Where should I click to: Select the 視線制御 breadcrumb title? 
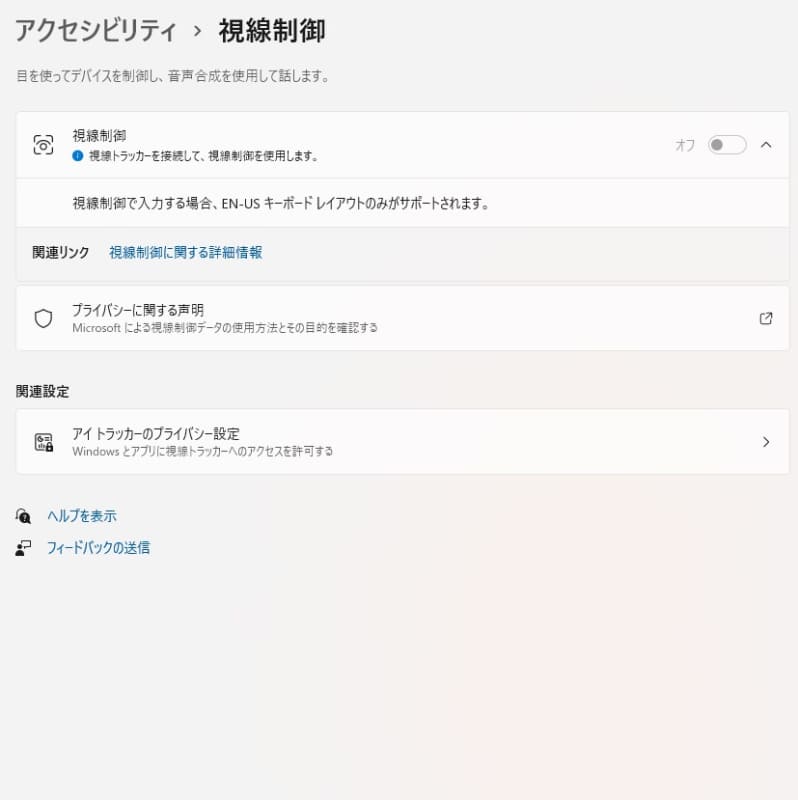point(270,32)
